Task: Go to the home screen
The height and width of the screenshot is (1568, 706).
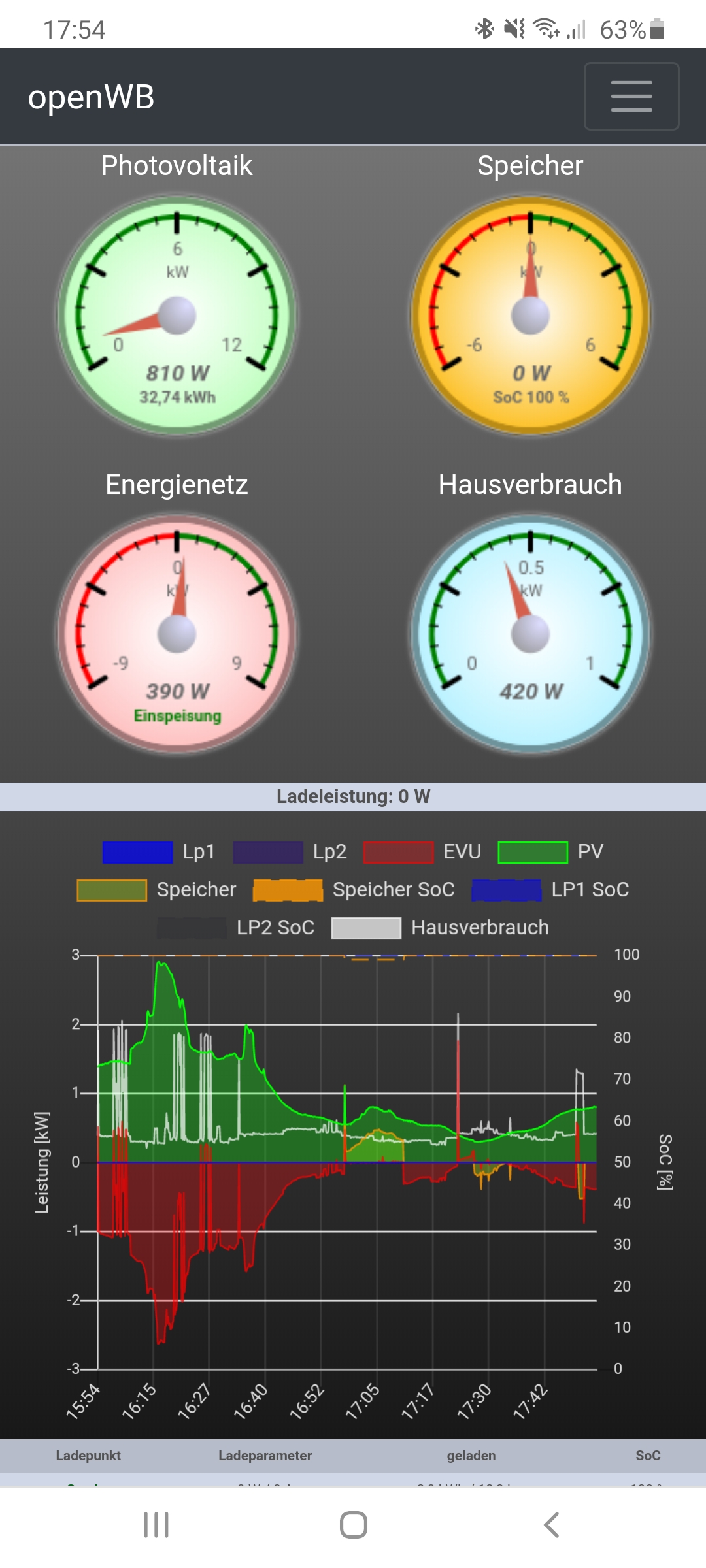Action: pyautogui.click(x=353, y=1525)
